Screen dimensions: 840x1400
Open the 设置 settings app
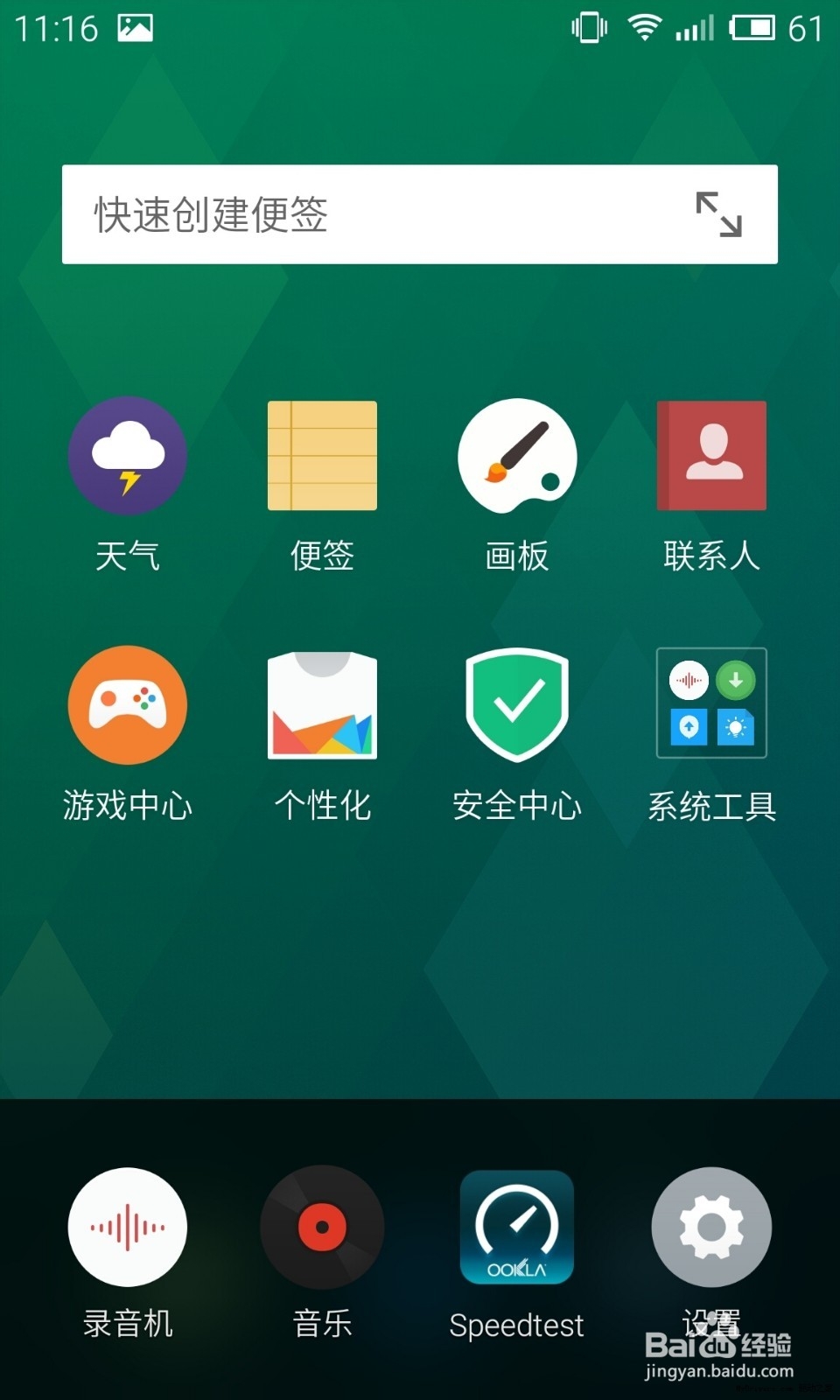(711, 1228)
